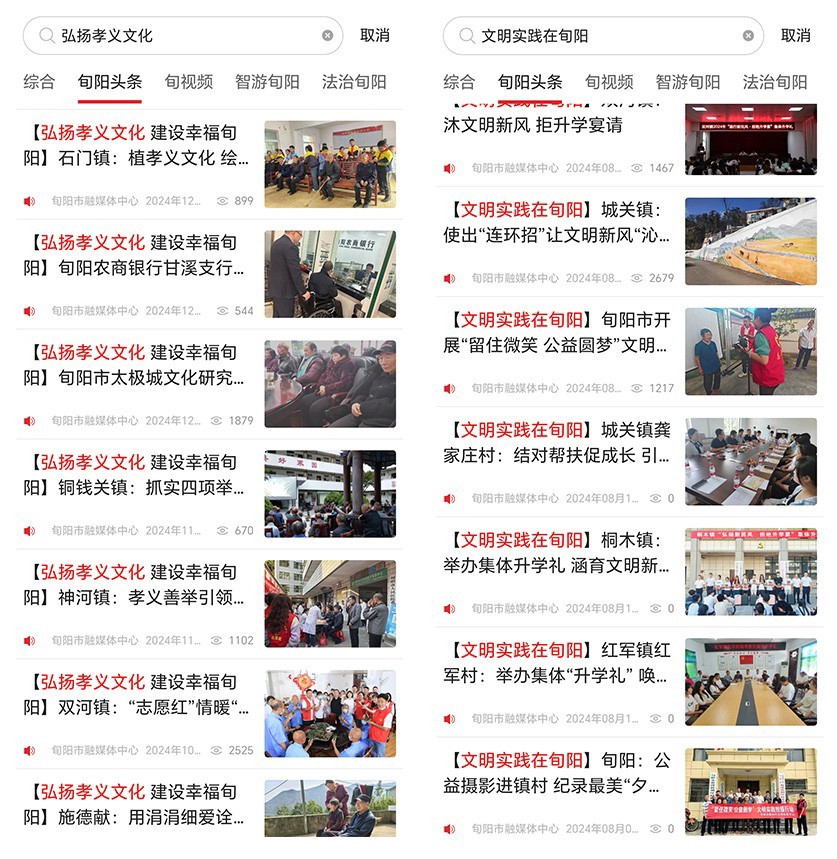Screen dimensions: 837x859
Task: Open the article about 石门镇 植孝义文化
Action: pos(138,145)
